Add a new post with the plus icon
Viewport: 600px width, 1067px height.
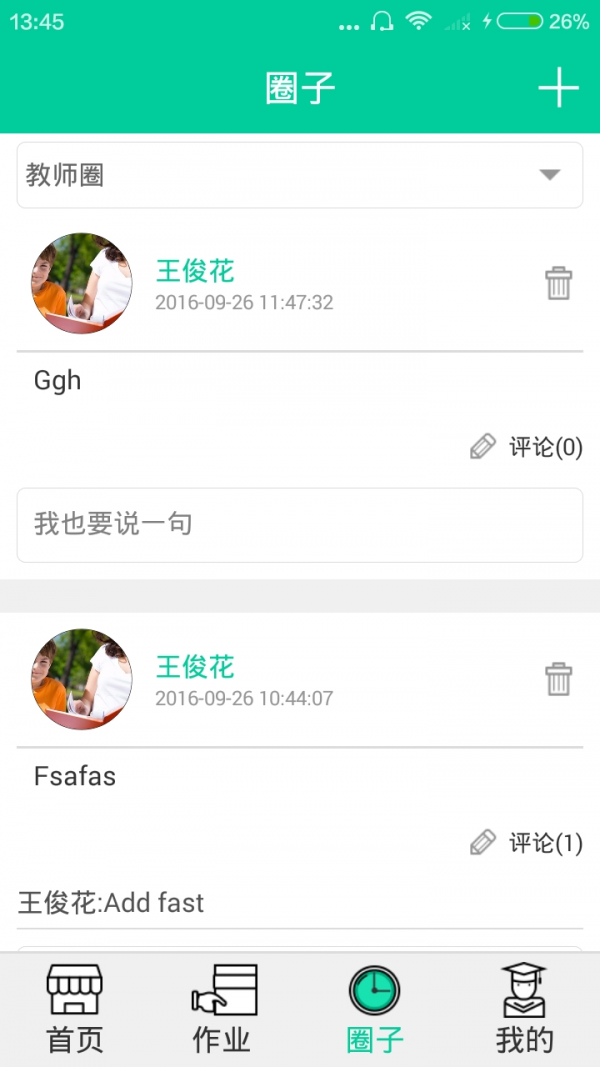click(558, 89)
